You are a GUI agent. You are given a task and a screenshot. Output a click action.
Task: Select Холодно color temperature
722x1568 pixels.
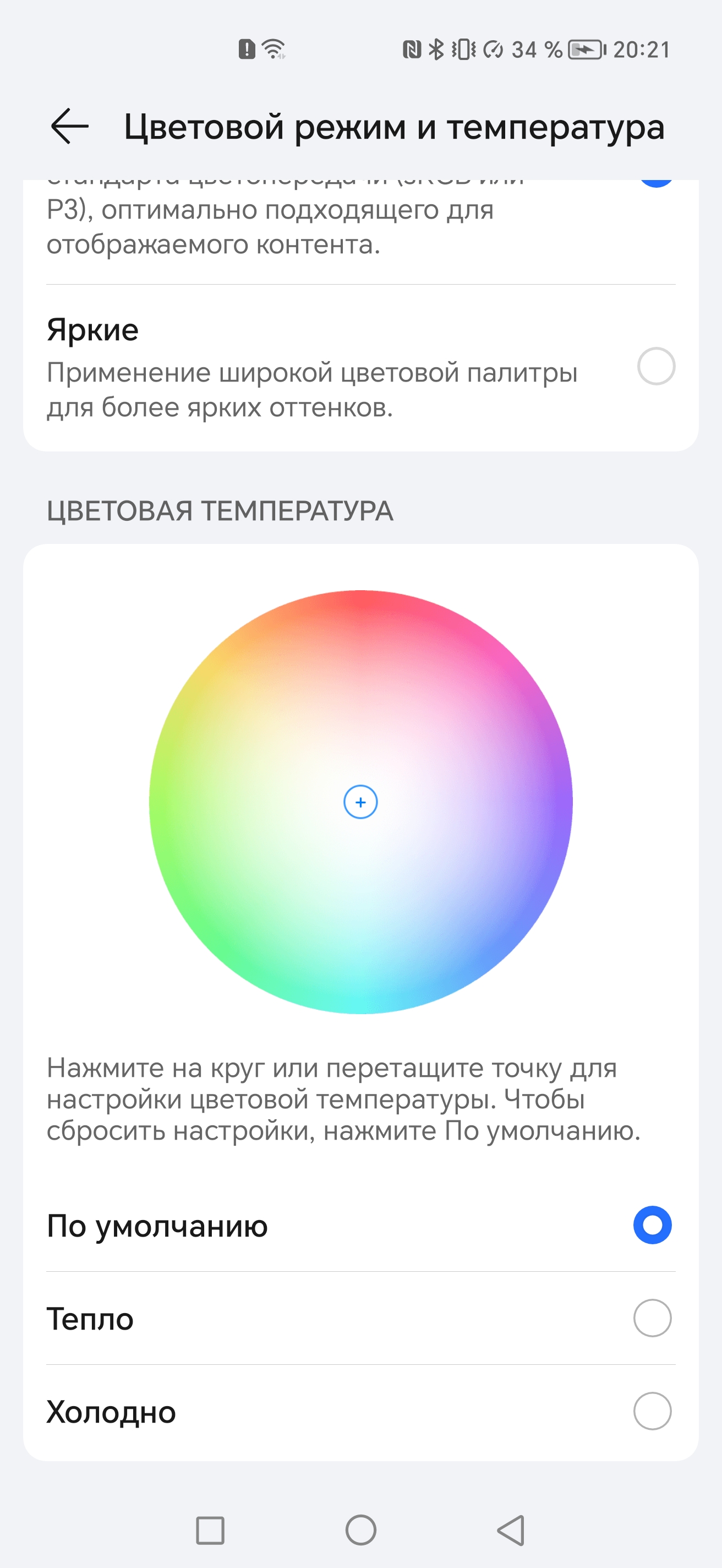pyautogui.click(x=652, y=1411)
